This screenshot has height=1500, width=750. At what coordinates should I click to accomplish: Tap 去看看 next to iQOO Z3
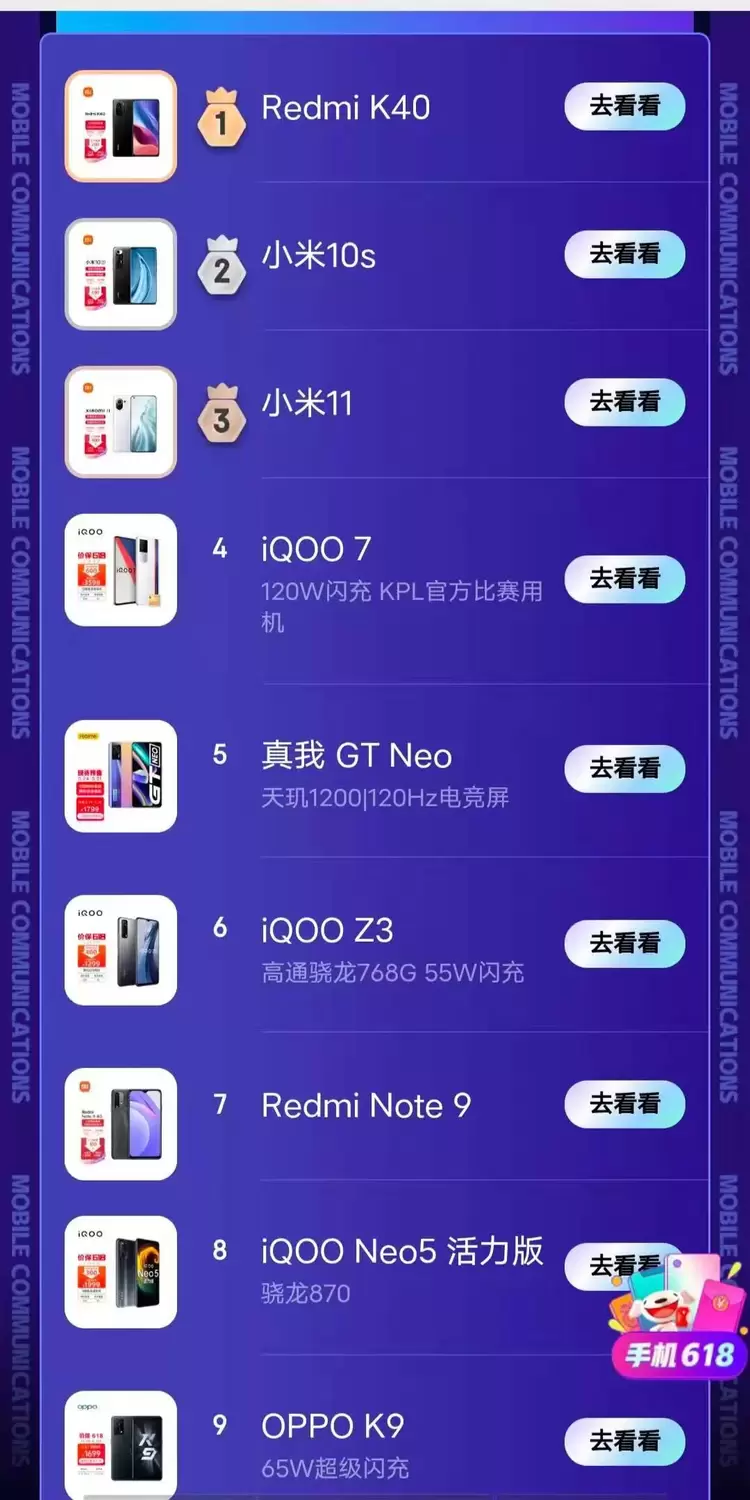point(624,944)
